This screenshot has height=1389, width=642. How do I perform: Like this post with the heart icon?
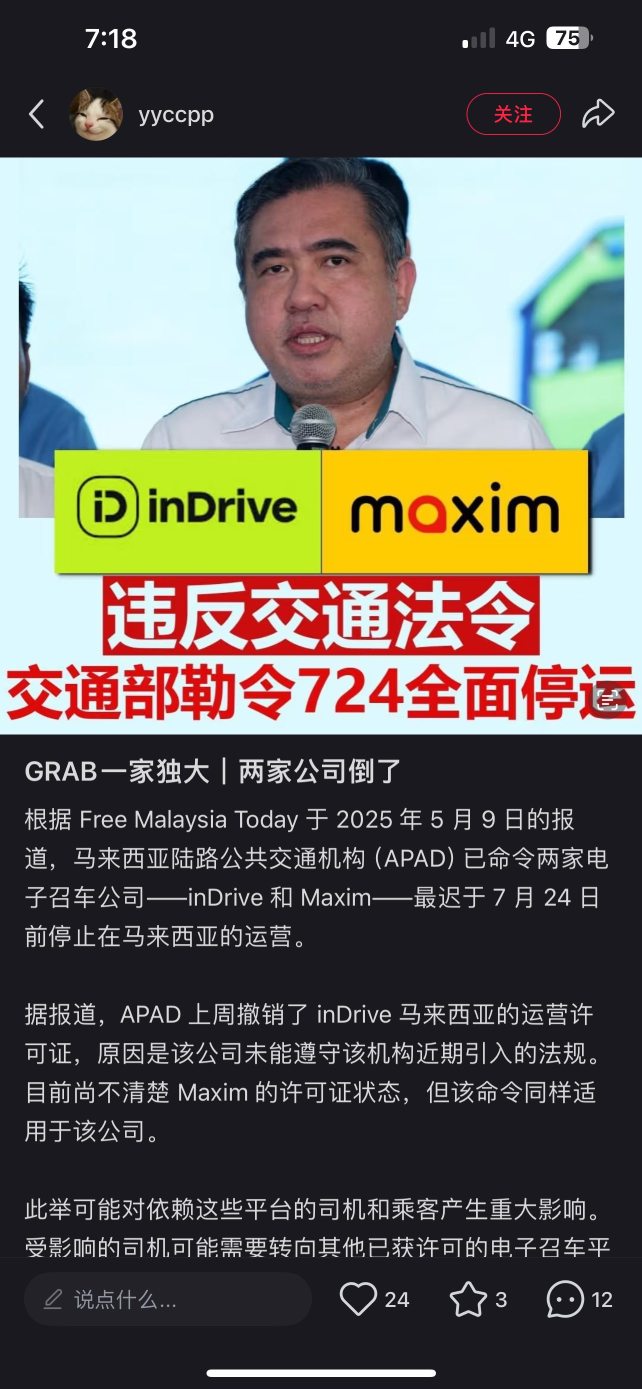click(x=359, y=1300)
